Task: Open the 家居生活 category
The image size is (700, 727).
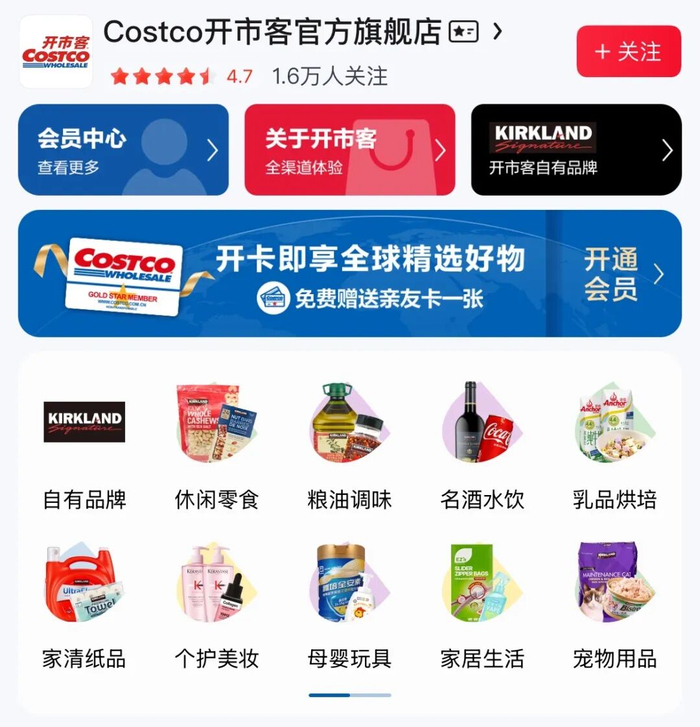Action: [482, 605]
